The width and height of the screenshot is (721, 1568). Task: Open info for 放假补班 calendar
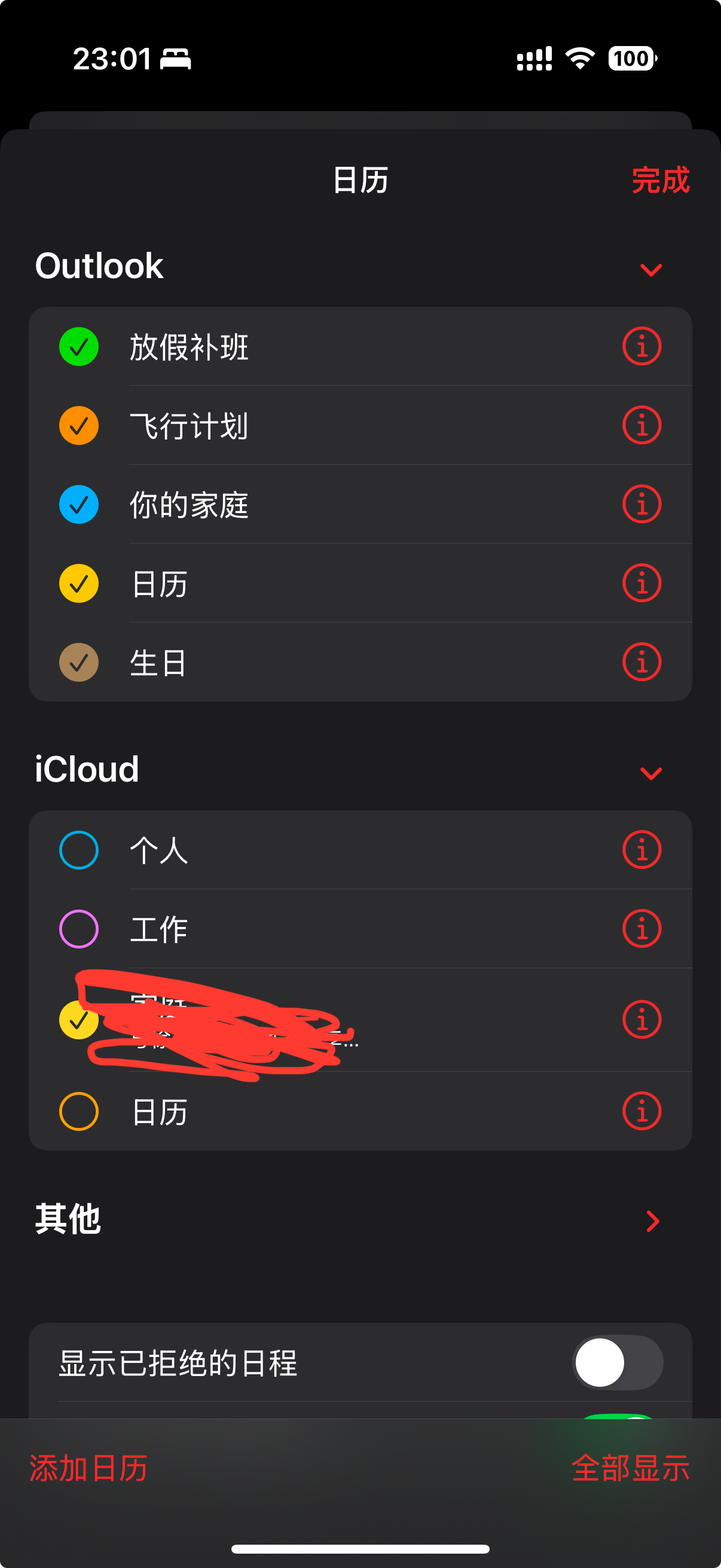click(641, 347)
